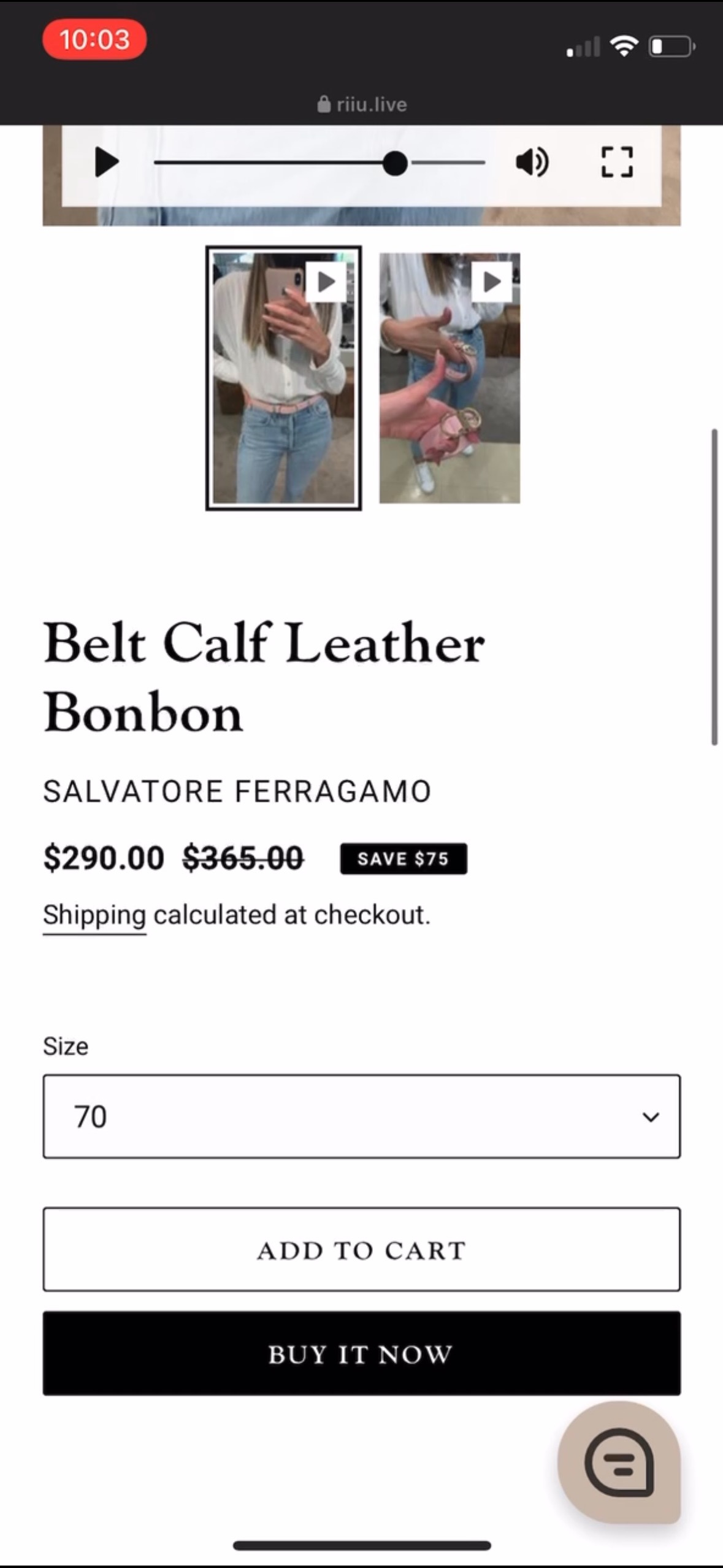Tap Buy It Now

[x=361, y=1354]
